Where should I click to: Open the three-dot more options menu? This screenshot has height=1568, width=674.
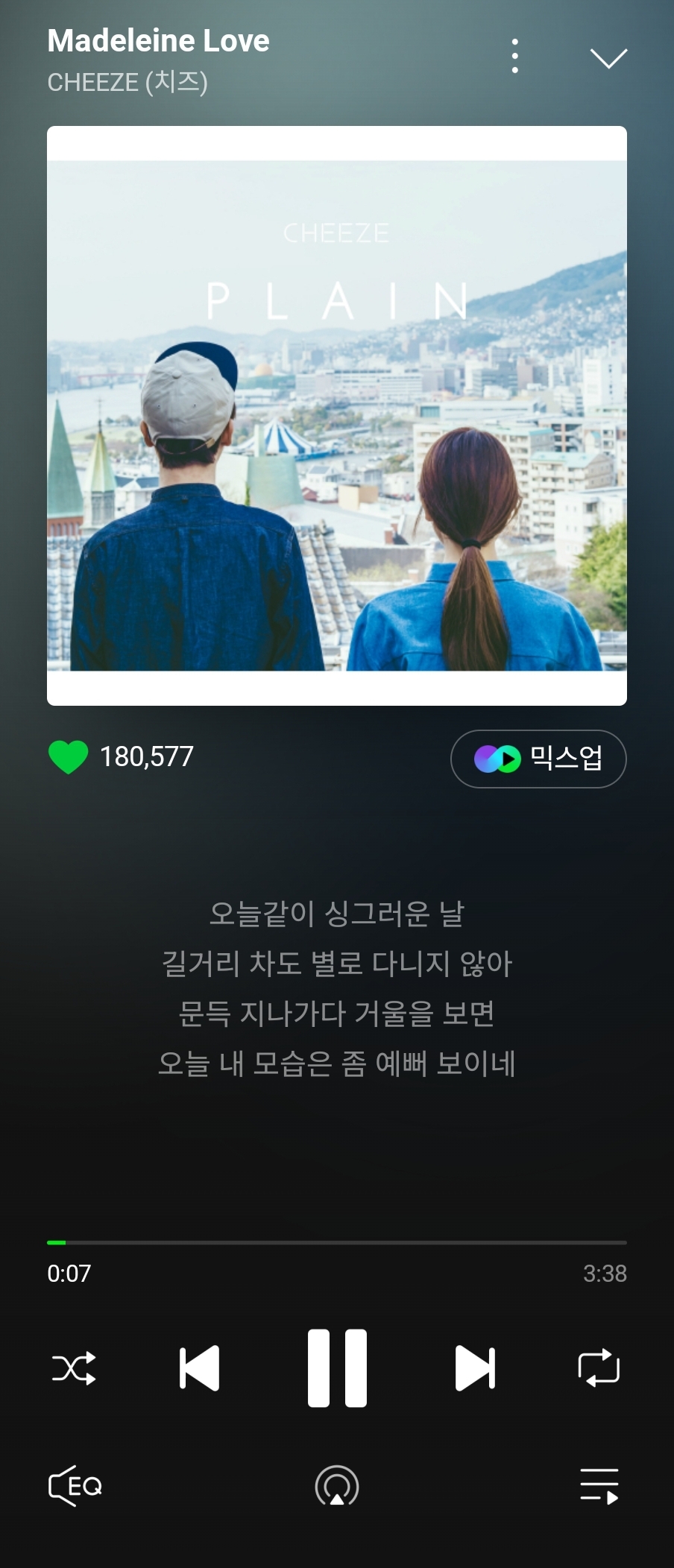coord(514,57)
